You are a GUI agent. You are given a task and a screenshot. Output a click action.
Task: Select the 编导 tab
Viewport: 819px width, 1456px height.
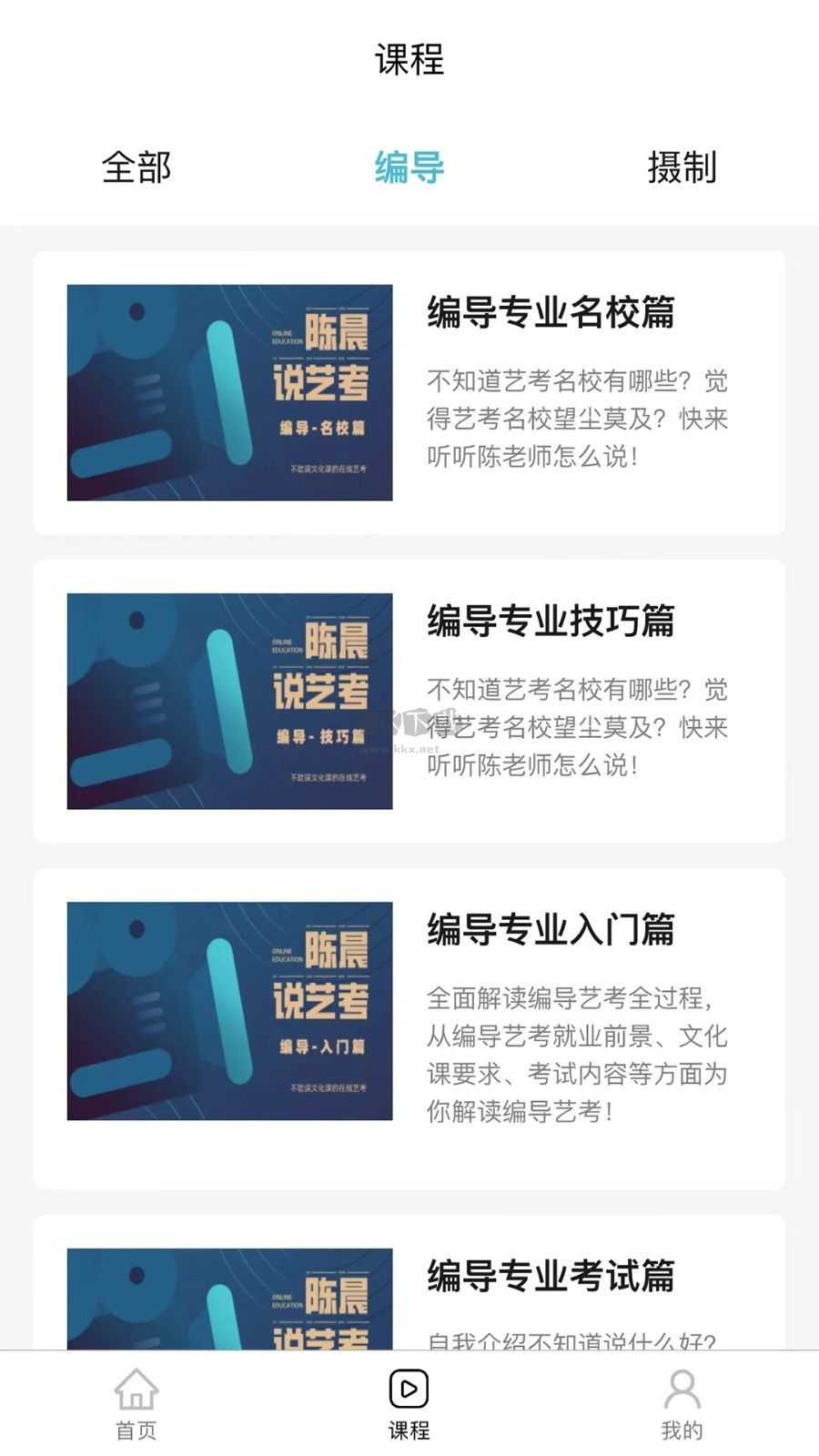point(408,167)
